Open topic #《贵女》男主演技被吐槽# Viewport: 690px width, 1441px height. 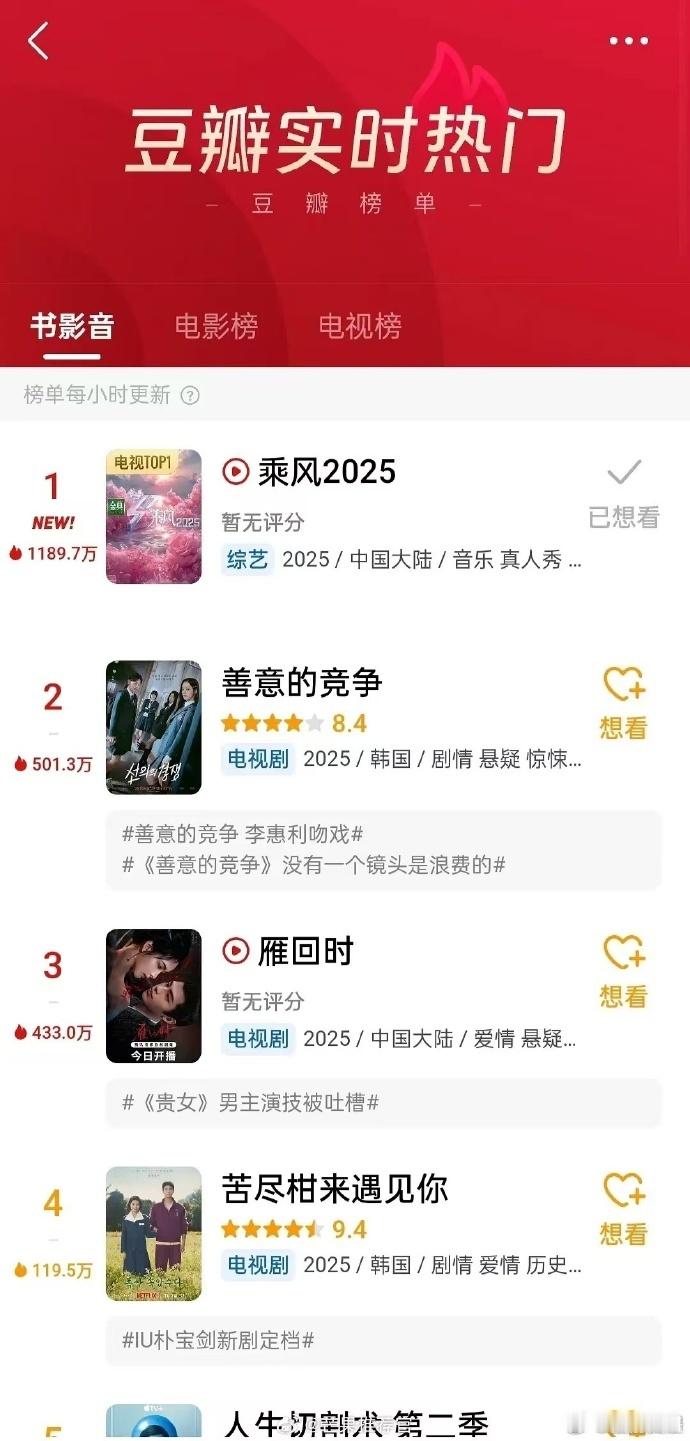[250, 1103]
